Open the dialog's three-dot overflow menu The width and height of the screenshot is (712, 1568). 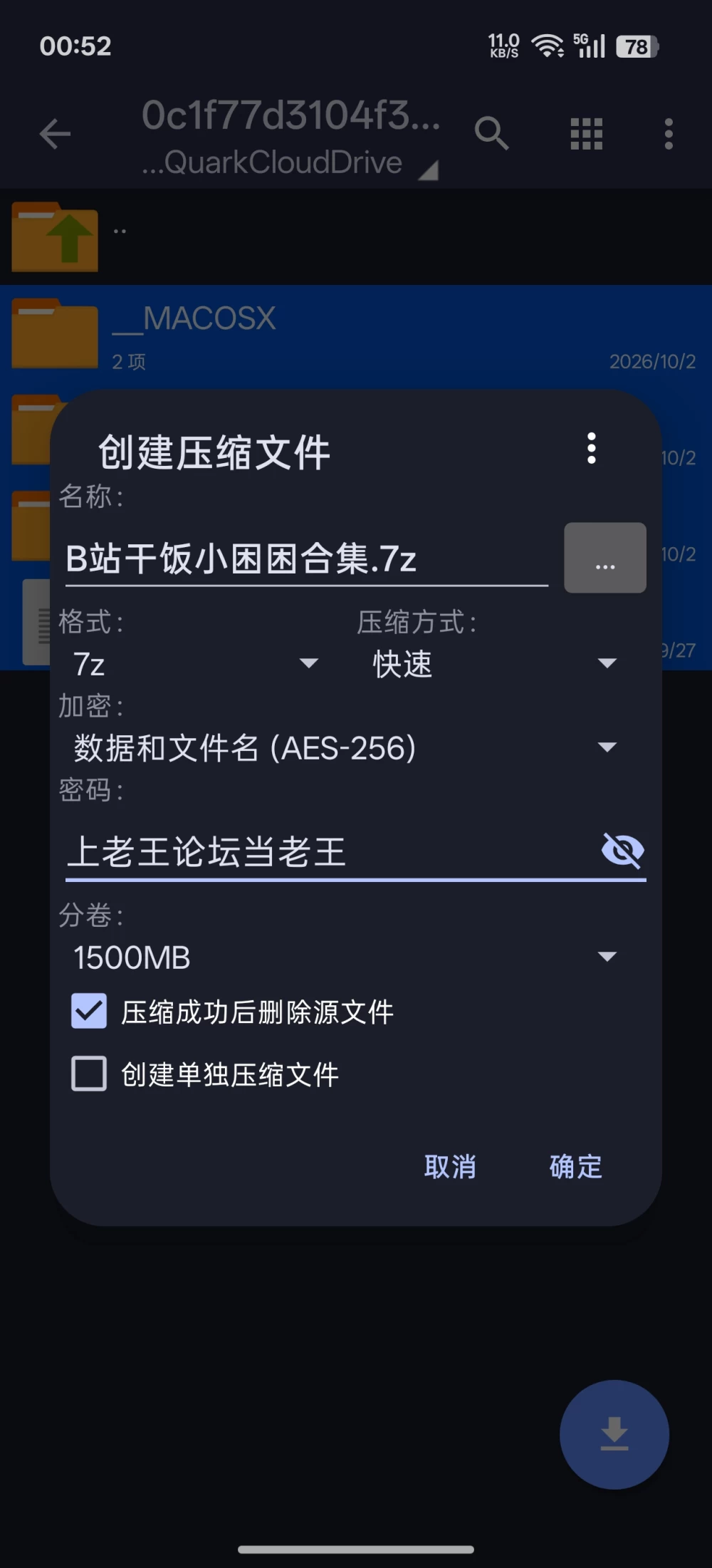point(591,448)
